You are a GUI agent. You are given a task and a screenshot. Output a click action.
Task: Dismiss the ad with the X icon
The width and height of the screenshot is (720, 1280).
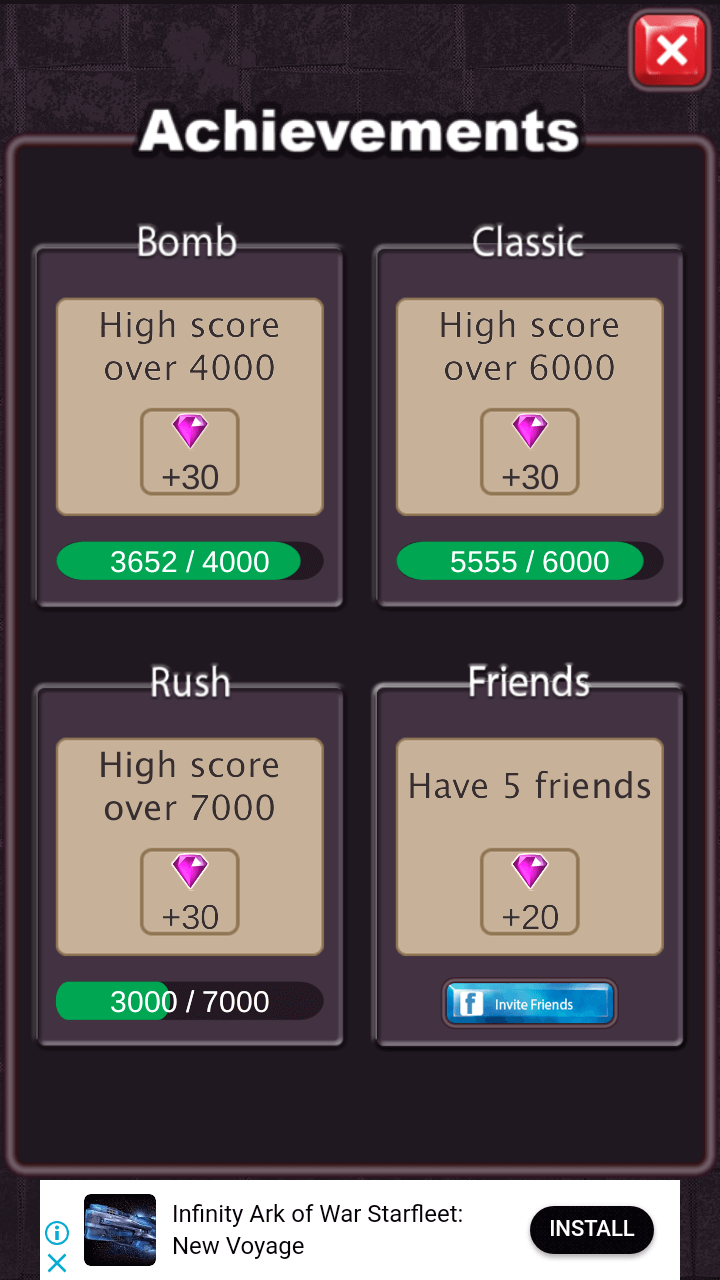[x=57, y=1263]
